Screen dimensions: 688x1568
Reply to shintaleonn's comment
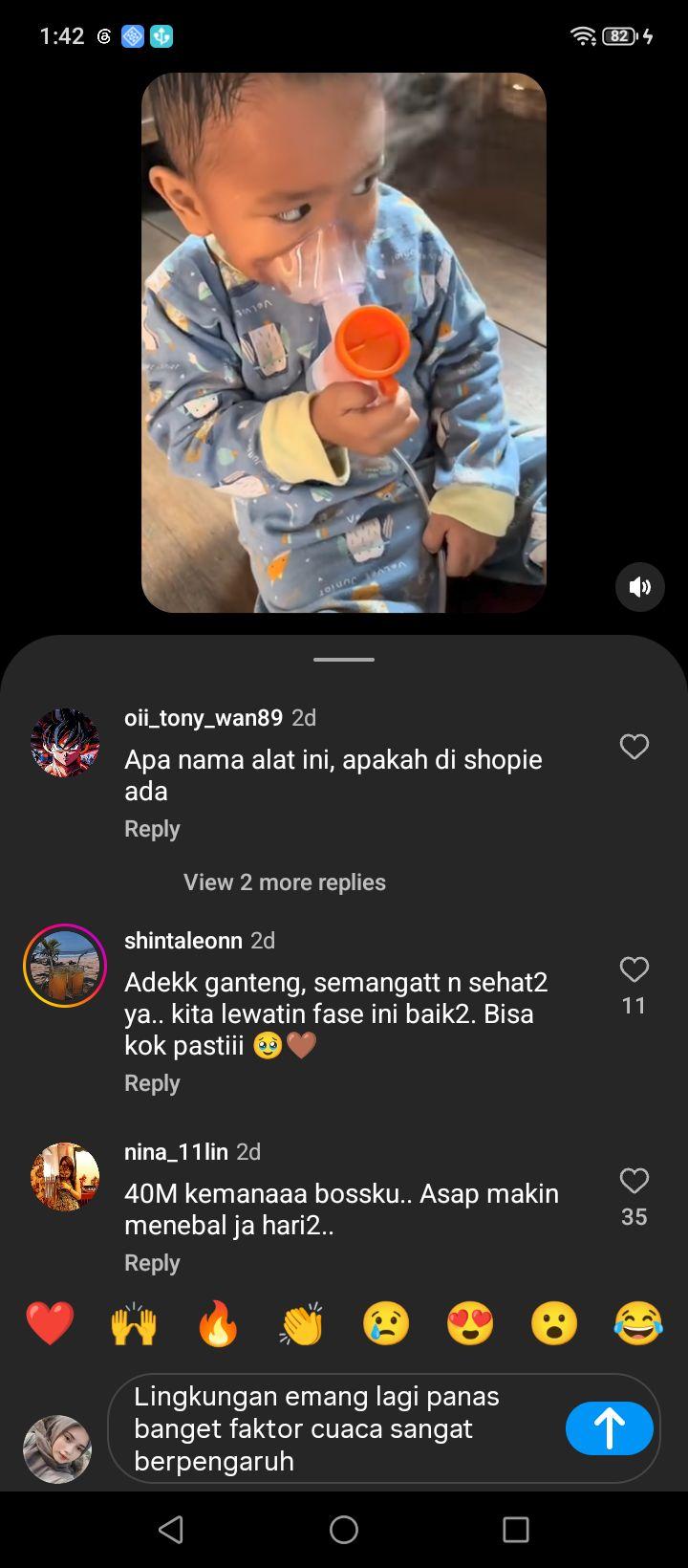click(x=152, y=1083)
